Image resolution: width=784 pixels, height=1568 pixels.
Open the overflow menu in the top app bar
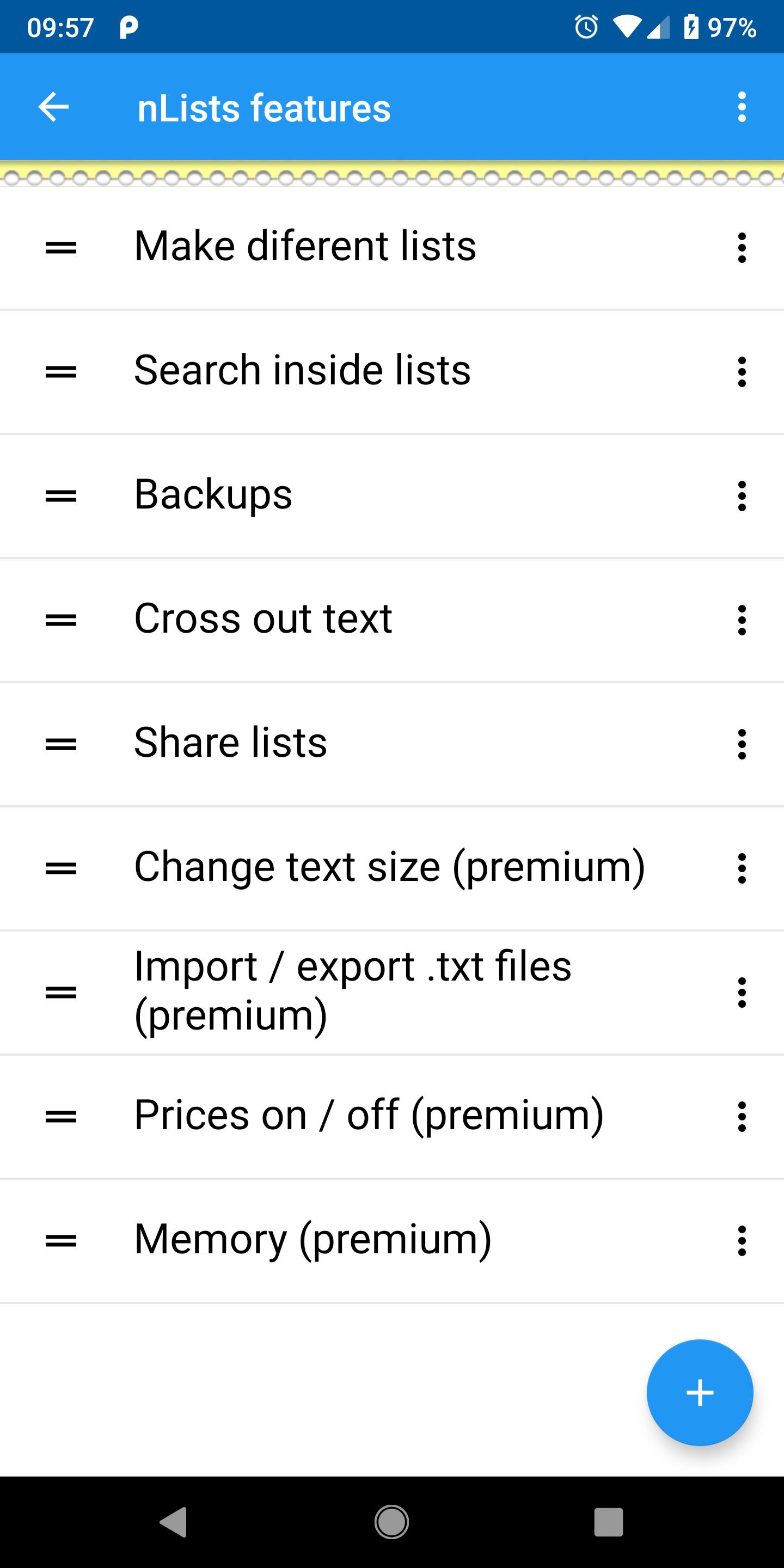click(x=742, y=107)
